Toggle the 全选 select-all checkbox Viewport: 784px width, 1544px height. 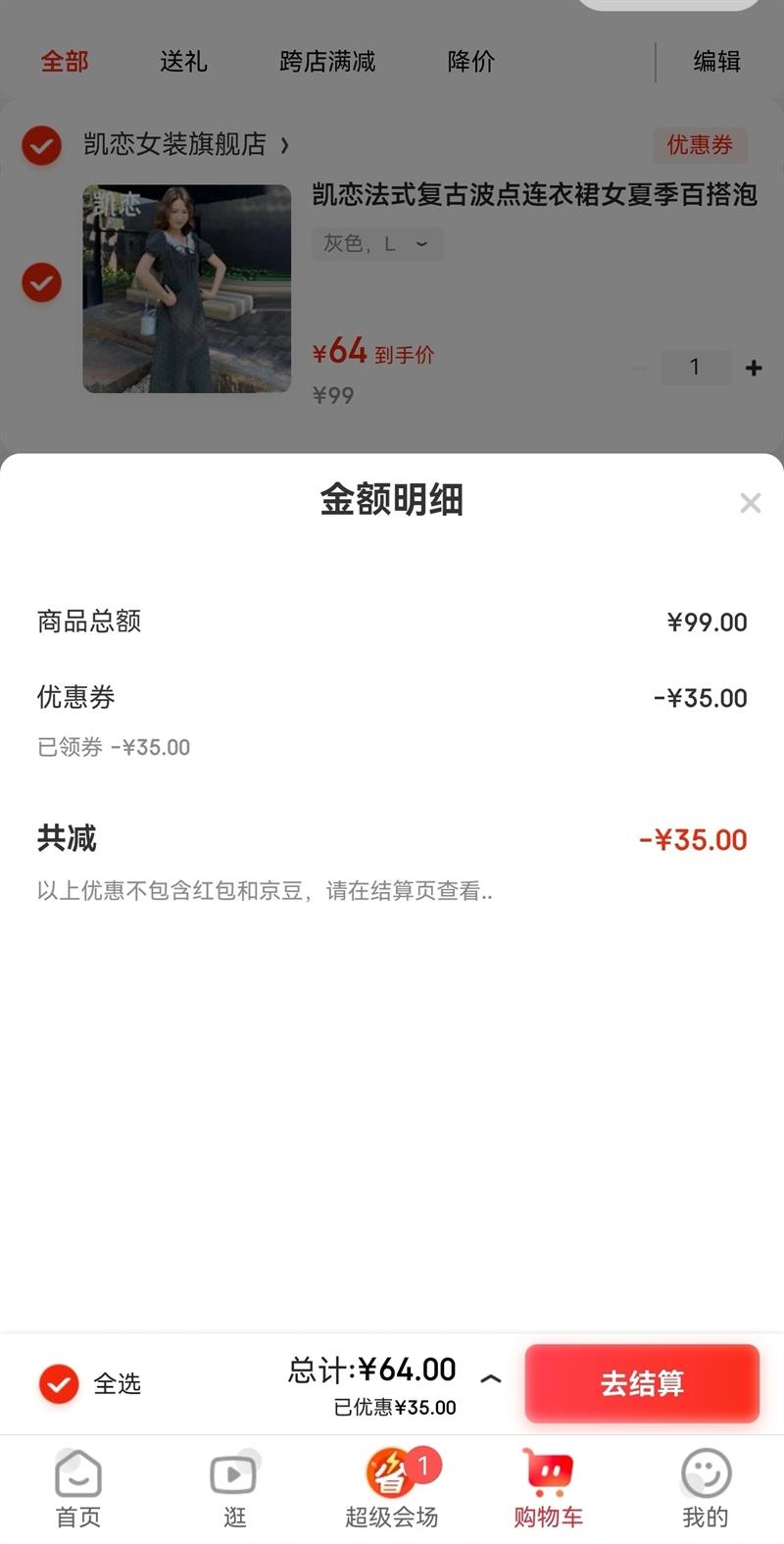click(x=59, y=1383)
